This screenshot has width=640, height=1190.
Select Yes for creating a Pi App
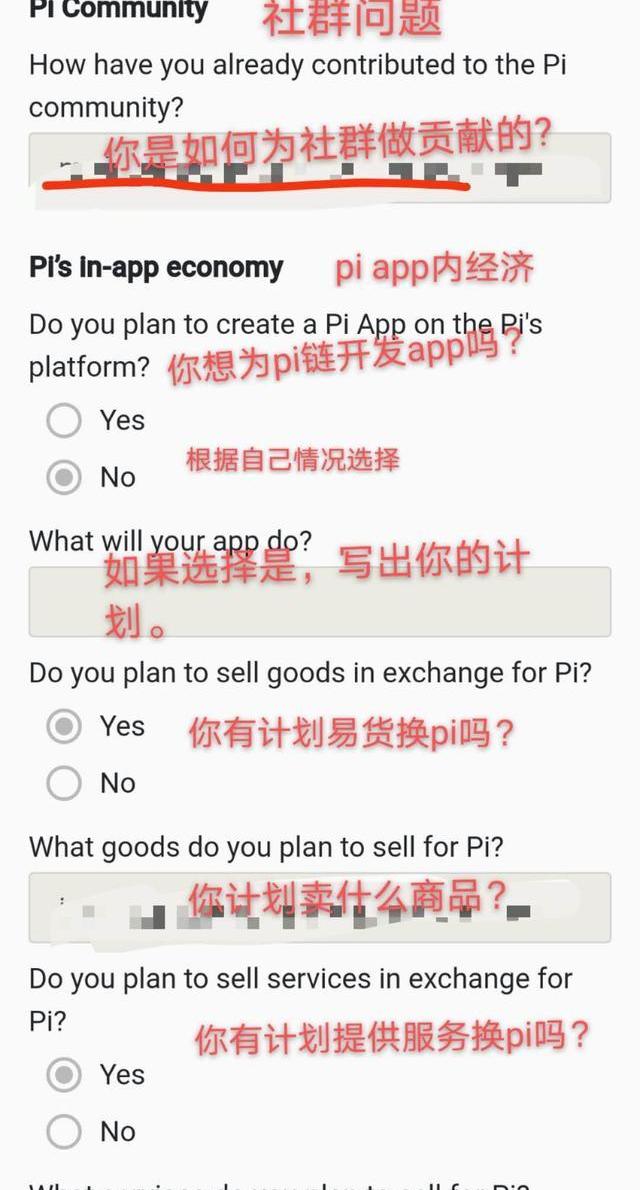pyautogui.click(x=64, y=420)
